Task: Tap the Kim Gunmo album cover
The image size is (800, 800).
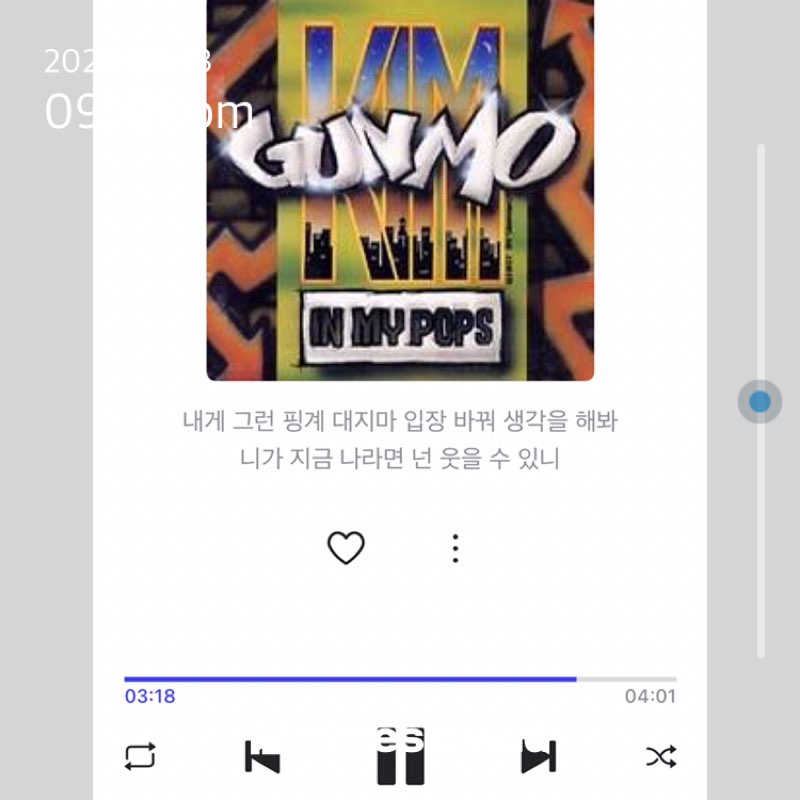Action: click(x=400, y=190)
